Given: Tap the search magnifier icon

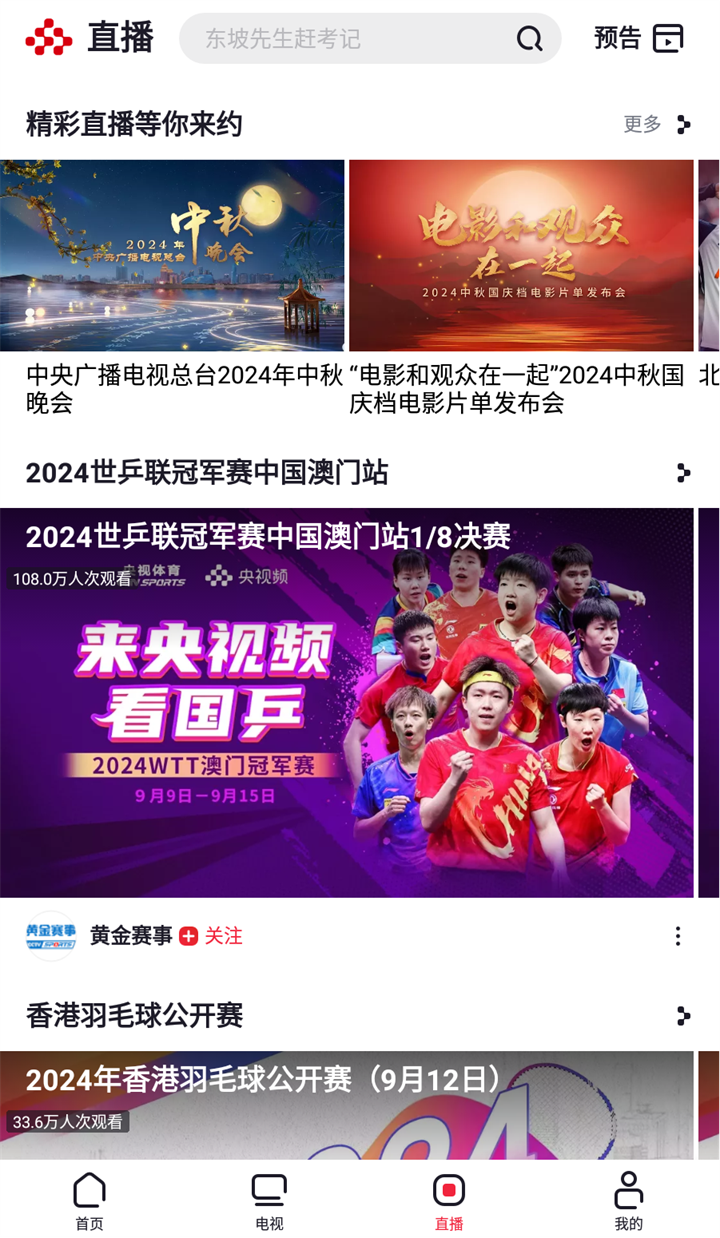Looking at the screenshot, I should click(x=528, y=38).
